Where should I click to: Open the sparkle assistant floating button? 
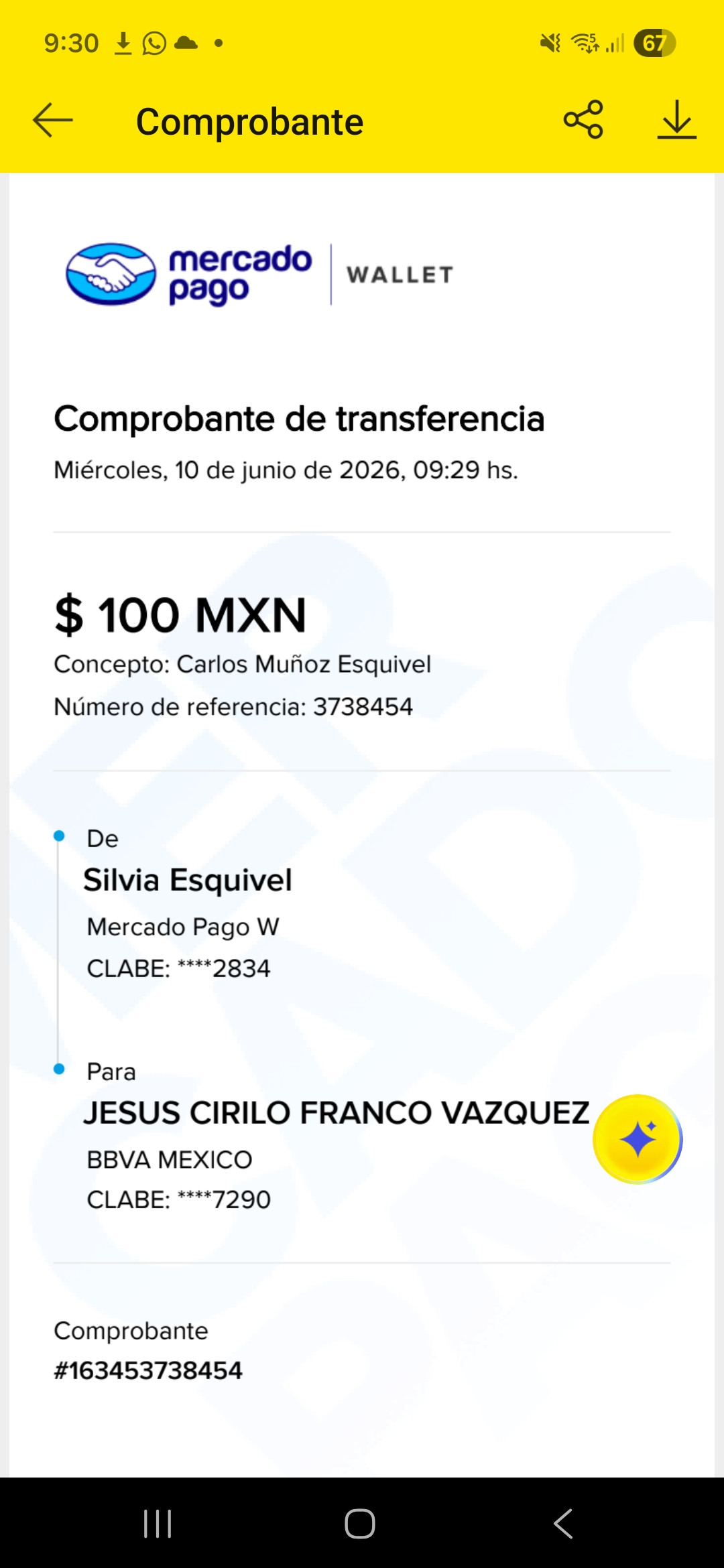tap(638, 1139)
